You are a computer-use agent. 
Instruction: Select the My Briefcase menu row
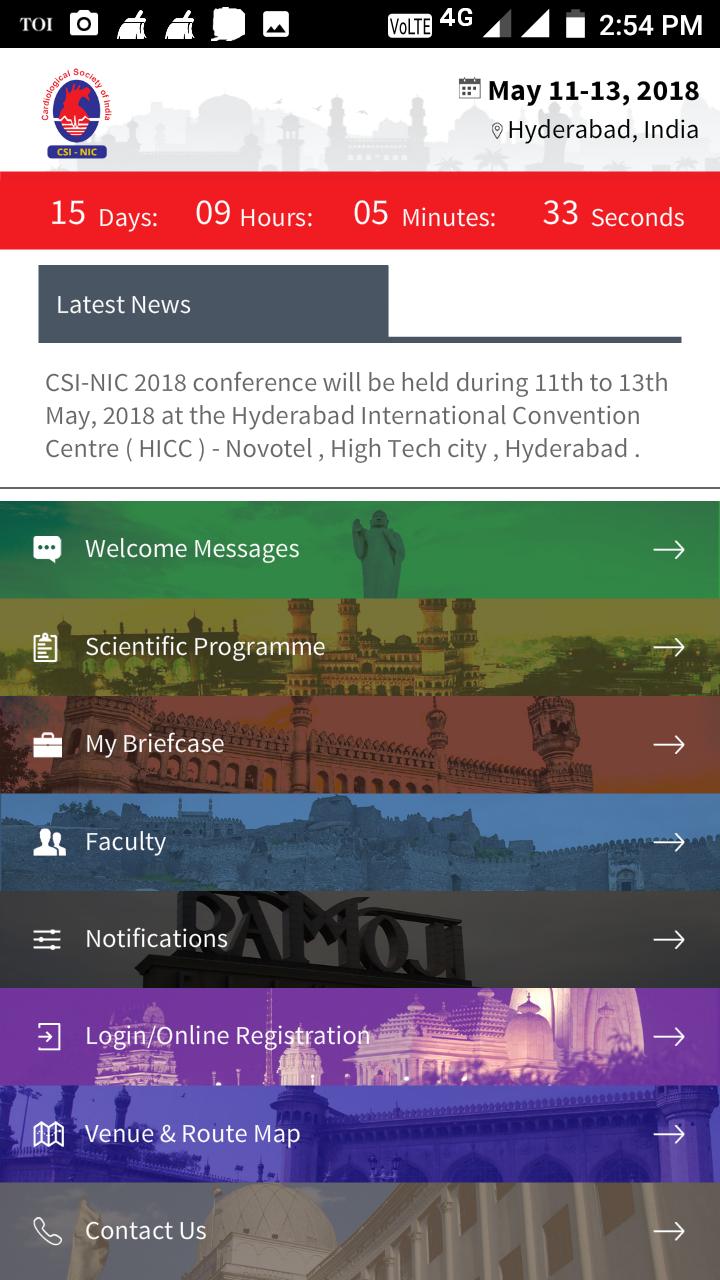(x=360, y=743)
